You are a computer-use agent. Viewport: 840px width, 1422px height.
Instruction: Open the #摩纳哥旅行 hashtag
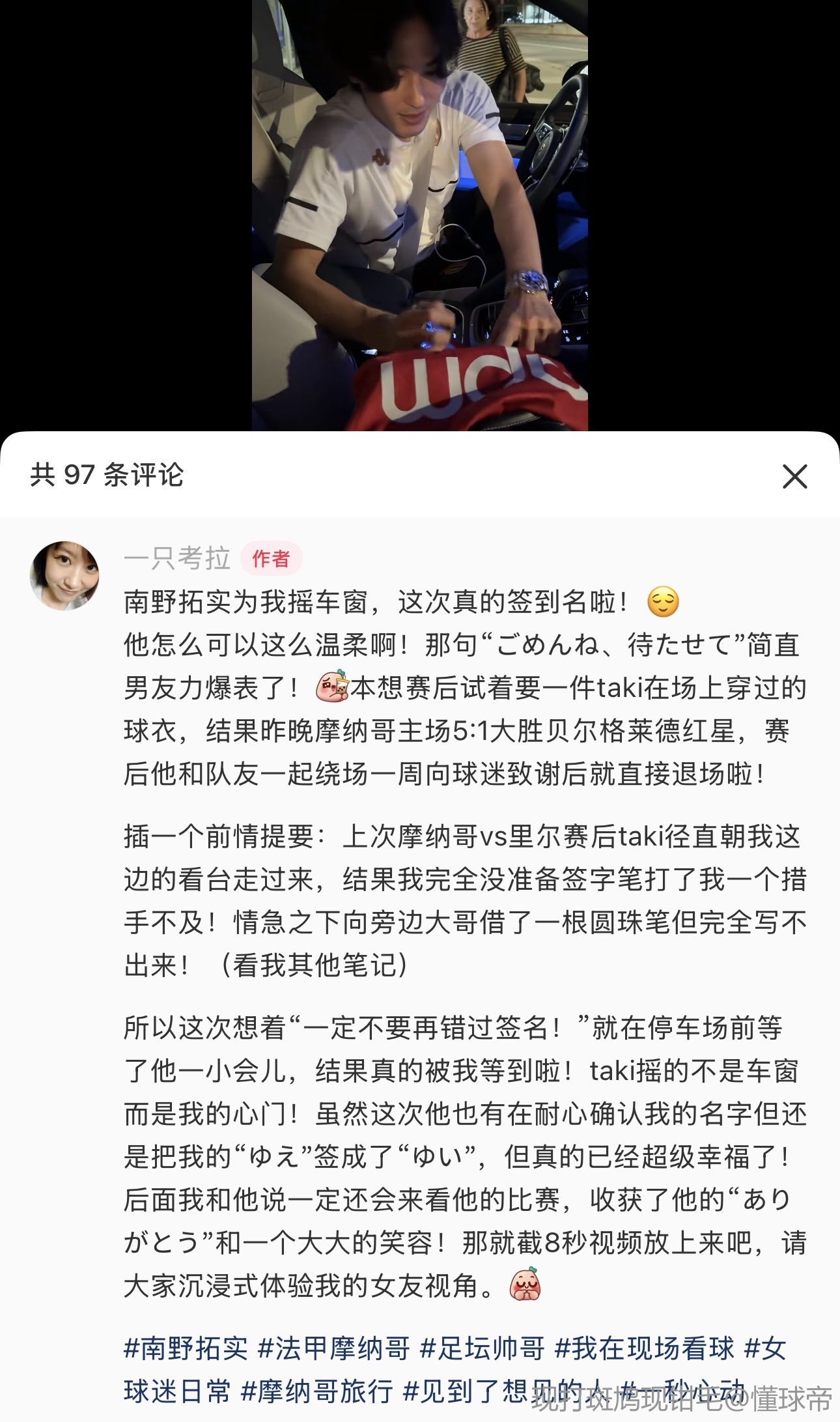[316, 1391]
